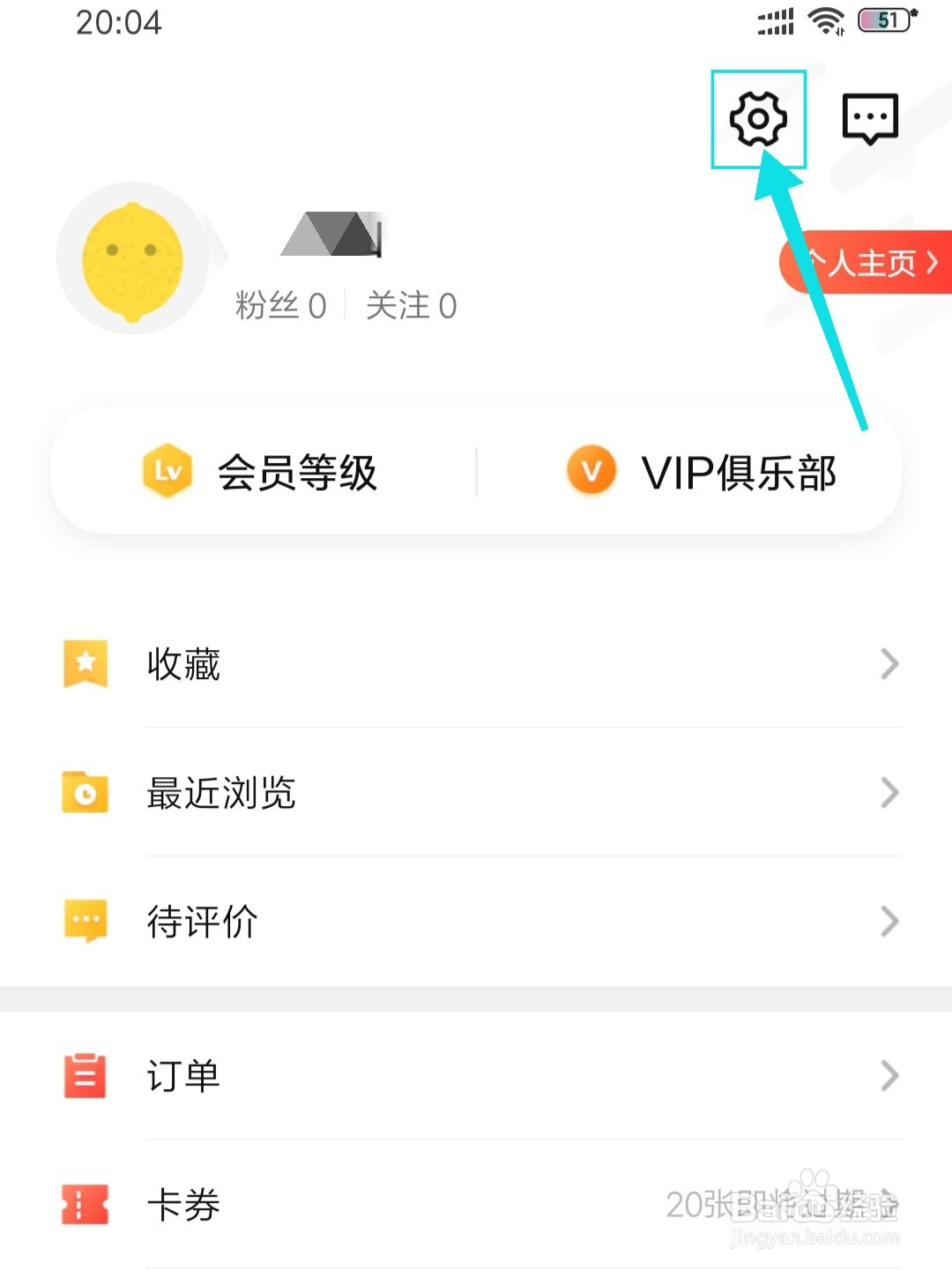Screen dimensions: 952x1270
Task: Expand the 收藏 row chevron
Action: pyautogui.click(x=889, y=663)
